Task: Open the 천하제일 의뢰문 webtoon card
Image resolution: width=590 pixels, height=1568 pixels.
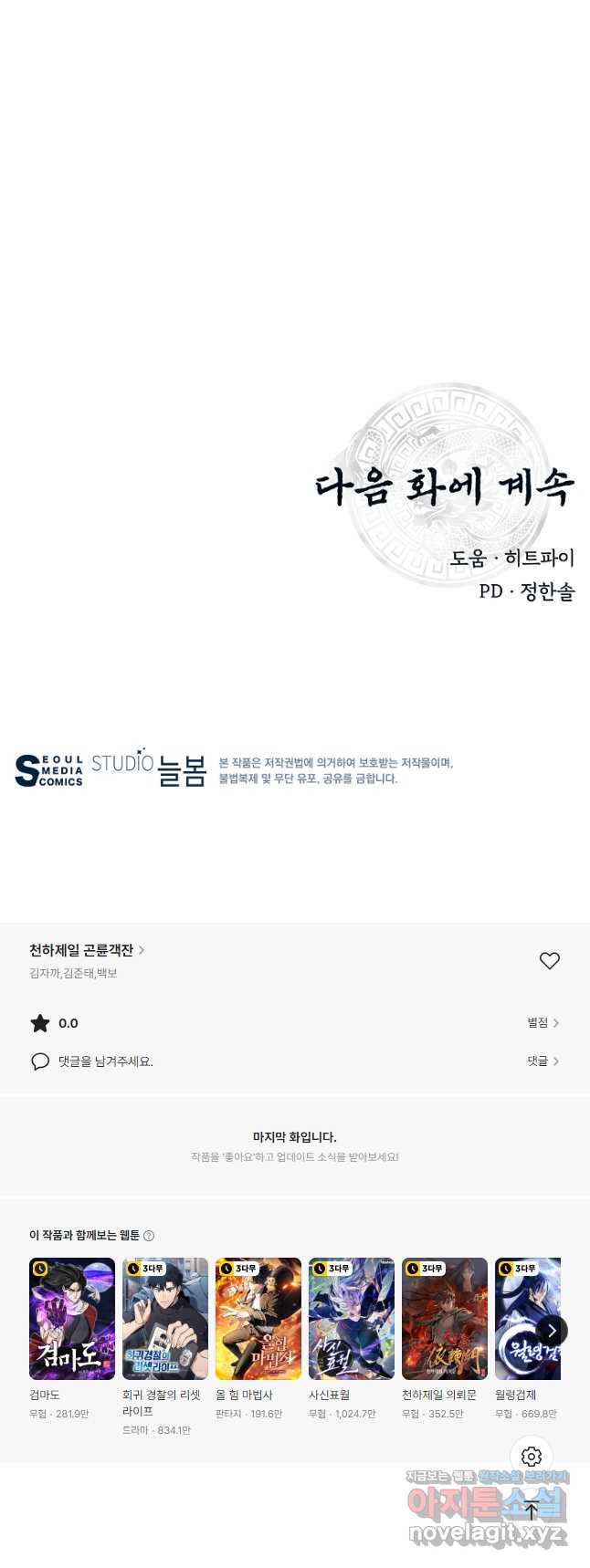Action: (445, 1319)
